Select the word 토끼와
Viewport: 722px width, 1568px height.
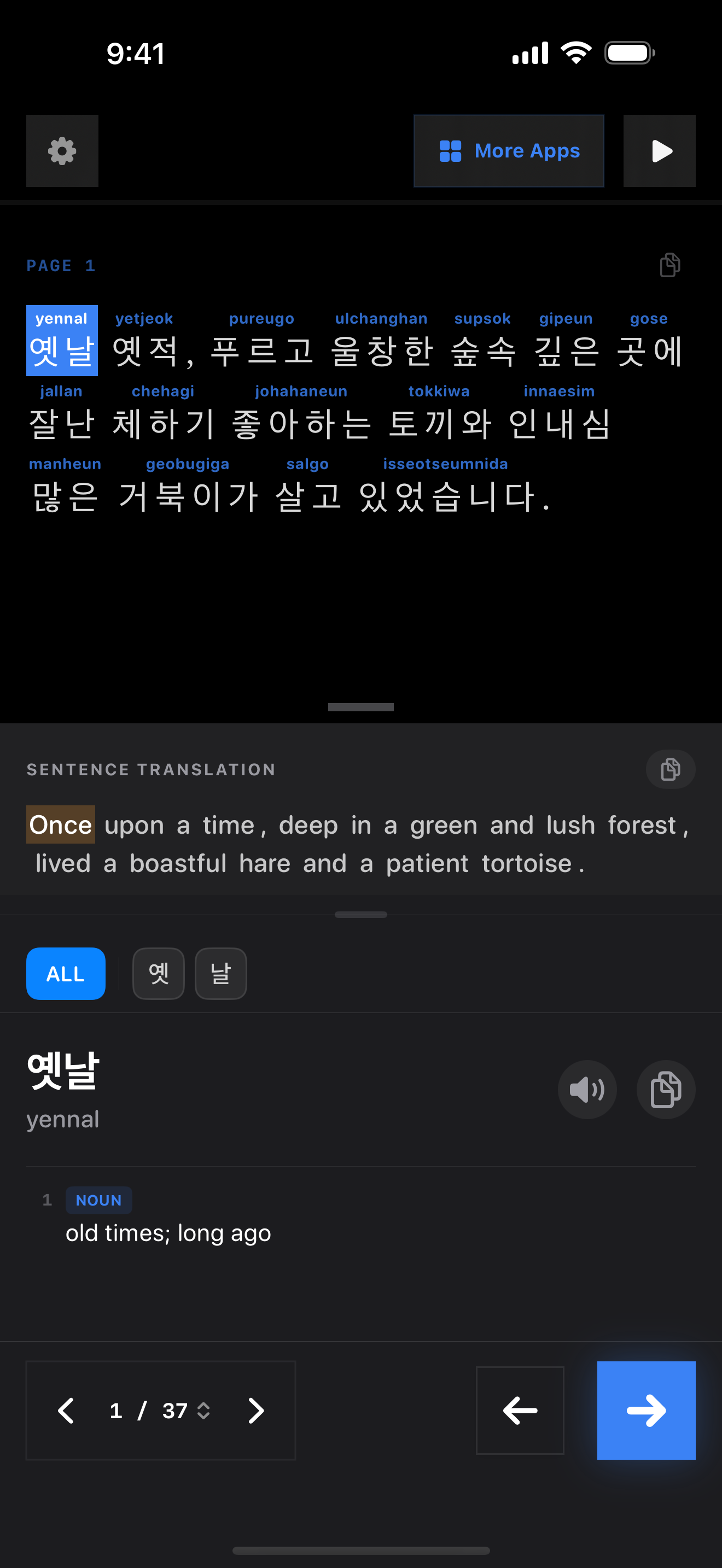439,423
